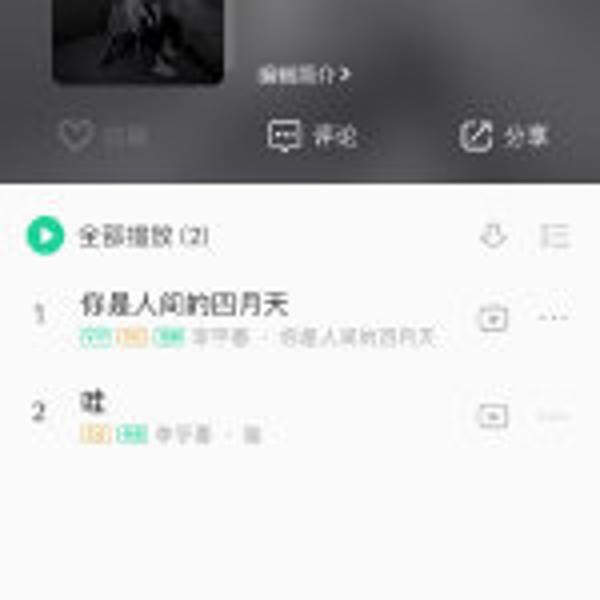Play all songs with 全部播放
Viewport: 600px width, 600px height.
coord(45,236)
